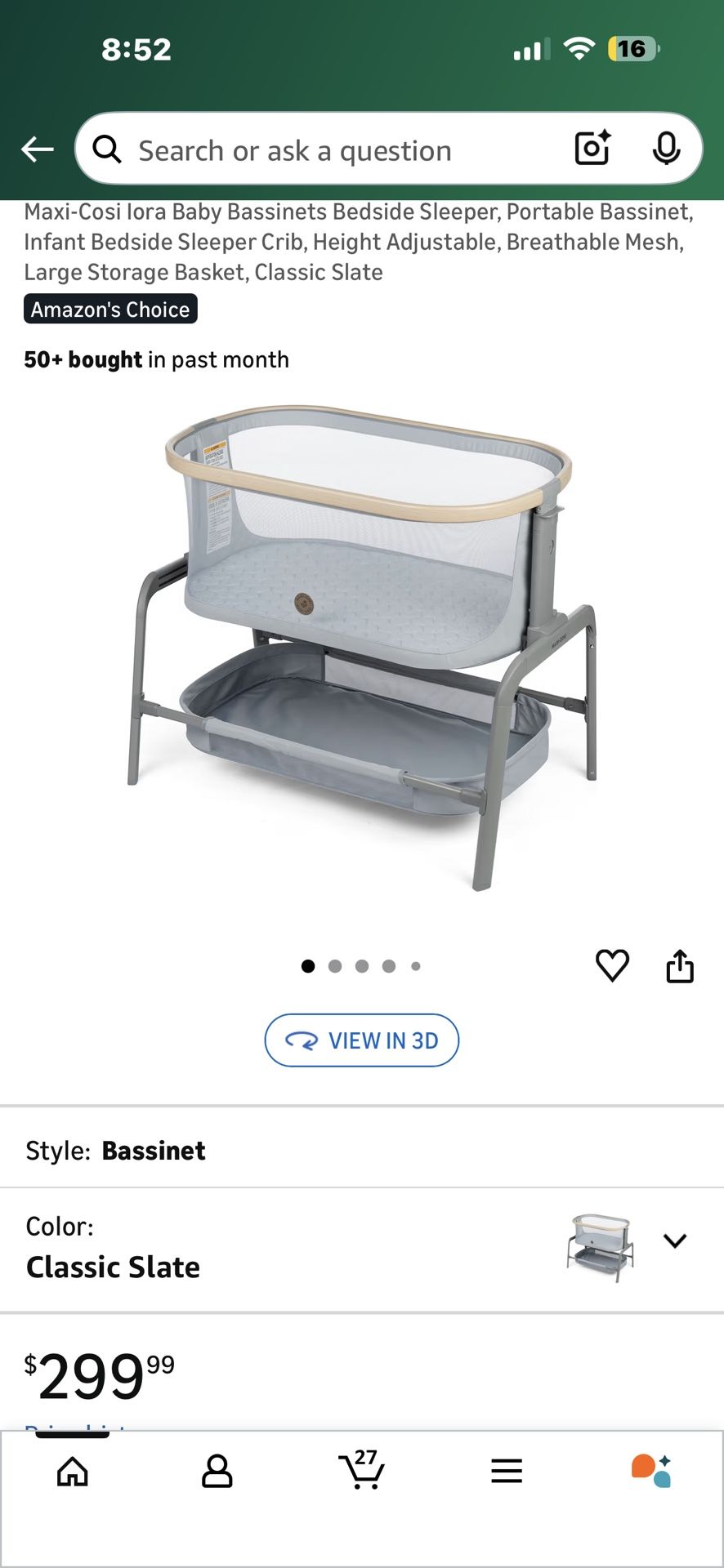Expand the Color options chevron
Screen dimensions: 724x1568
click(676, 1241)
